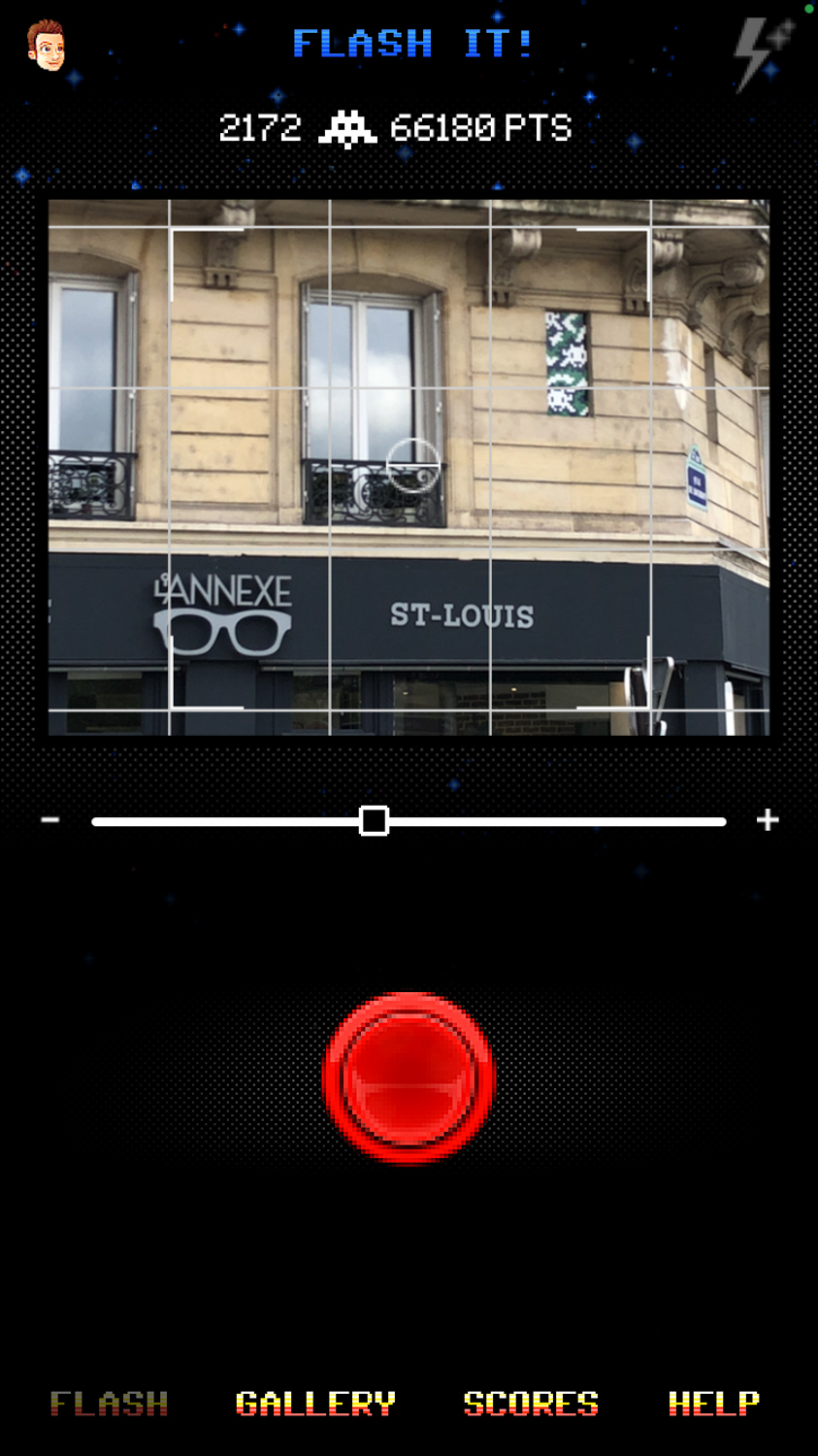Select the Flash tab

point(109,1404)
